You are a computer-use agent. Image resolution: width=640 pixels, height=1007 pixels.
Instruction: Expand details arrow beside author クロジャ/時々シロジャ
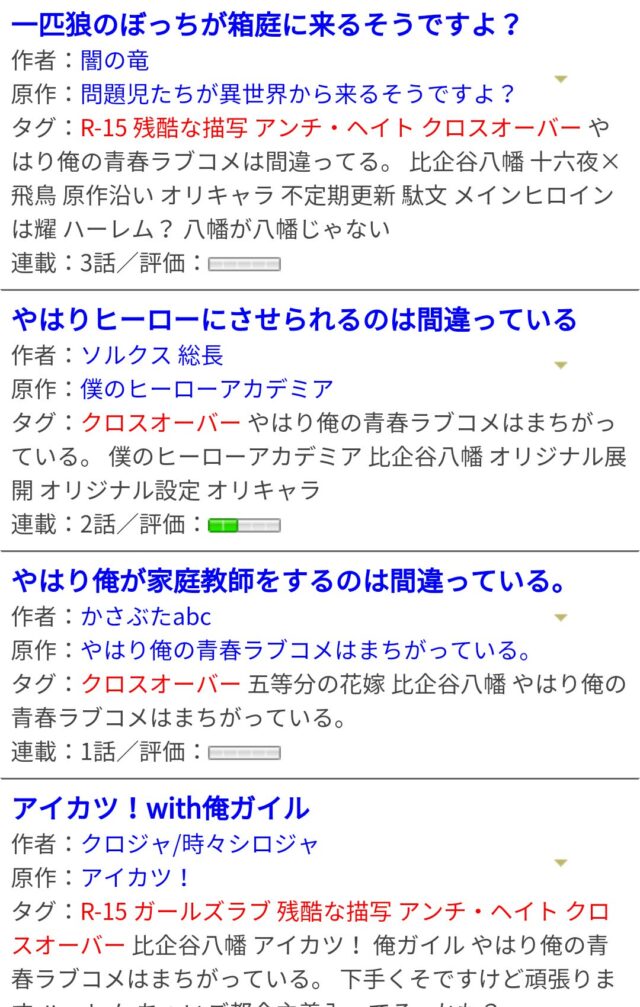[x=561, y=862]
